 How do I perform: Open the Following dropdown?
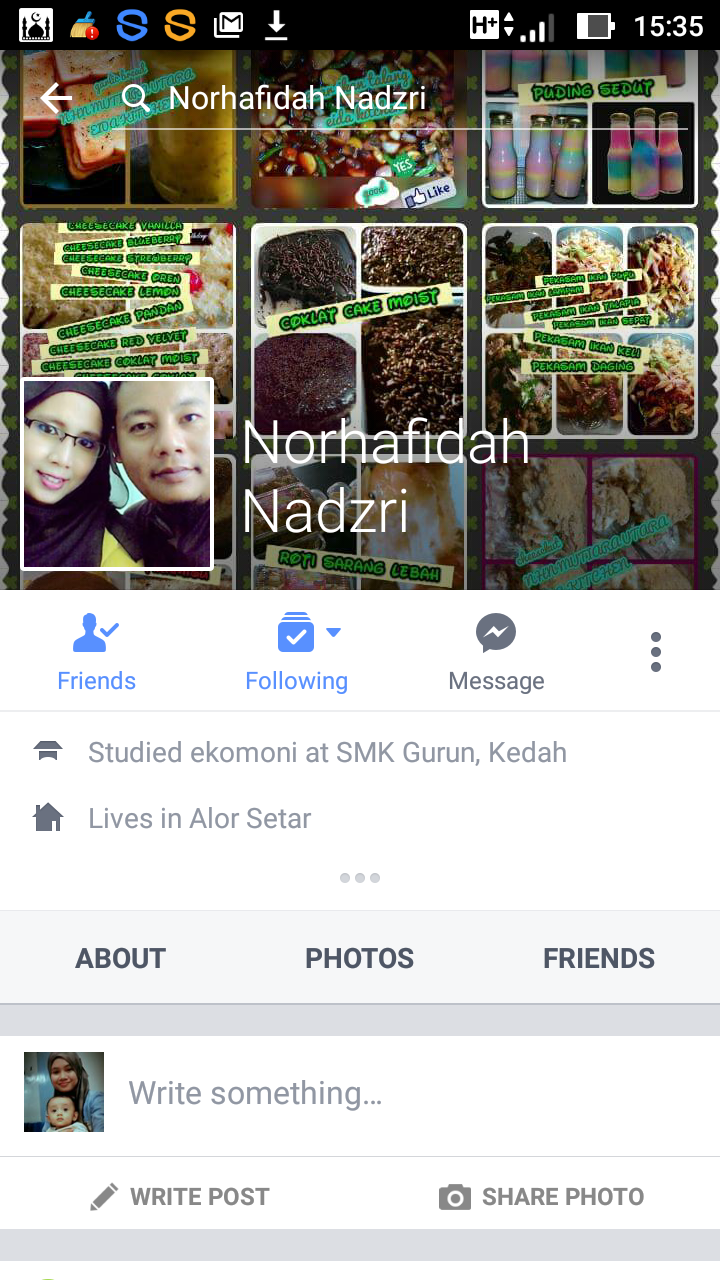coord(297,652)
